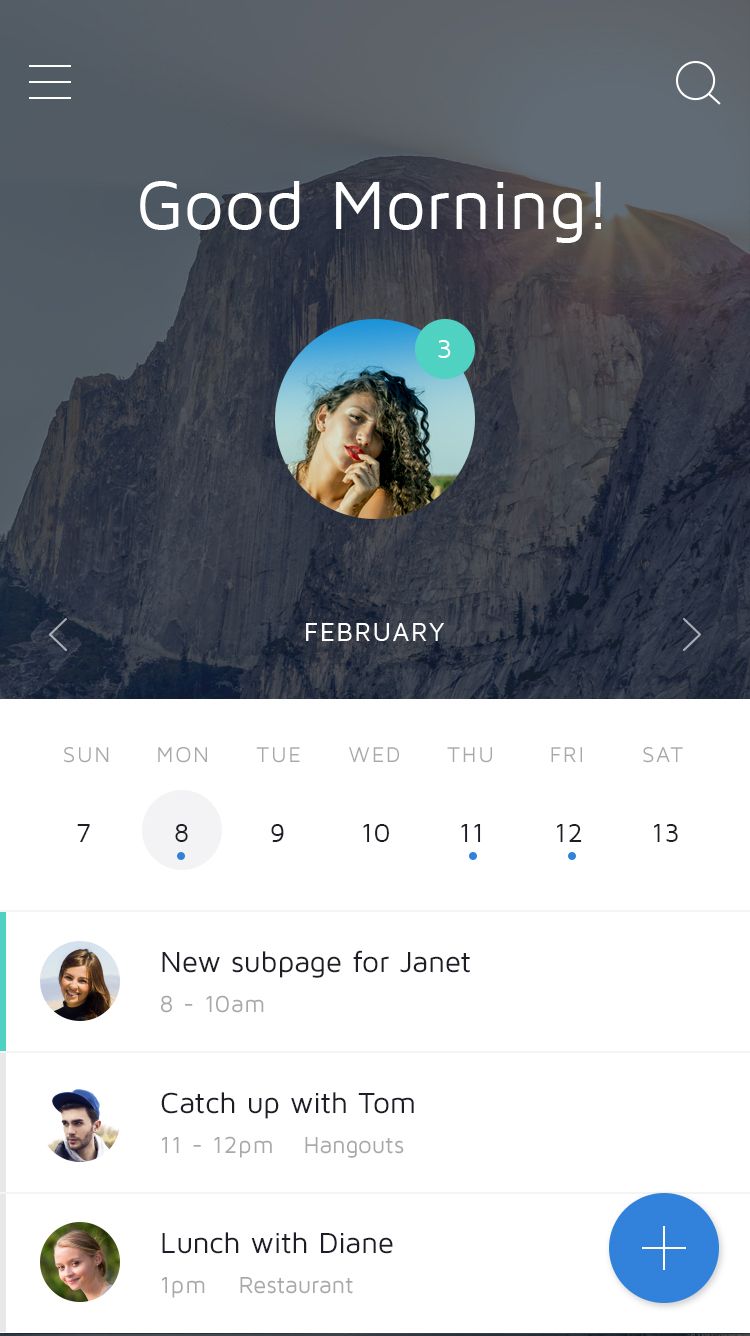
Task: Add a new event with plus button
Action: (x=663, y=1247)
